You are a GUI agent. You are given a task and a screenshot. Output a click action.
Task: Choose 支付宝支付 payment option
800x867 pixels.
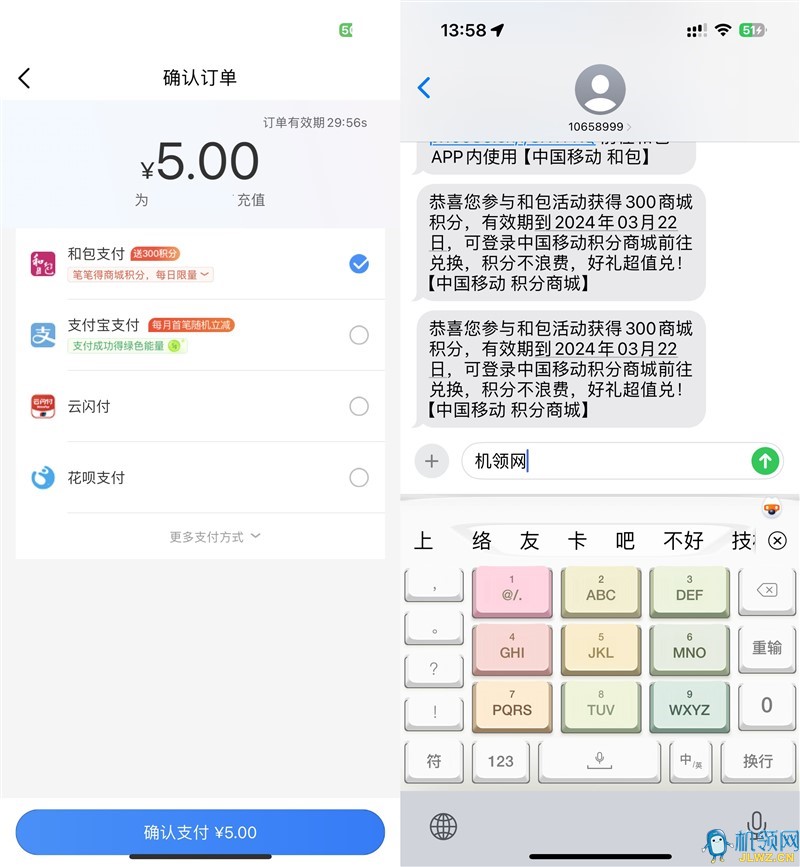click(359, 335)
